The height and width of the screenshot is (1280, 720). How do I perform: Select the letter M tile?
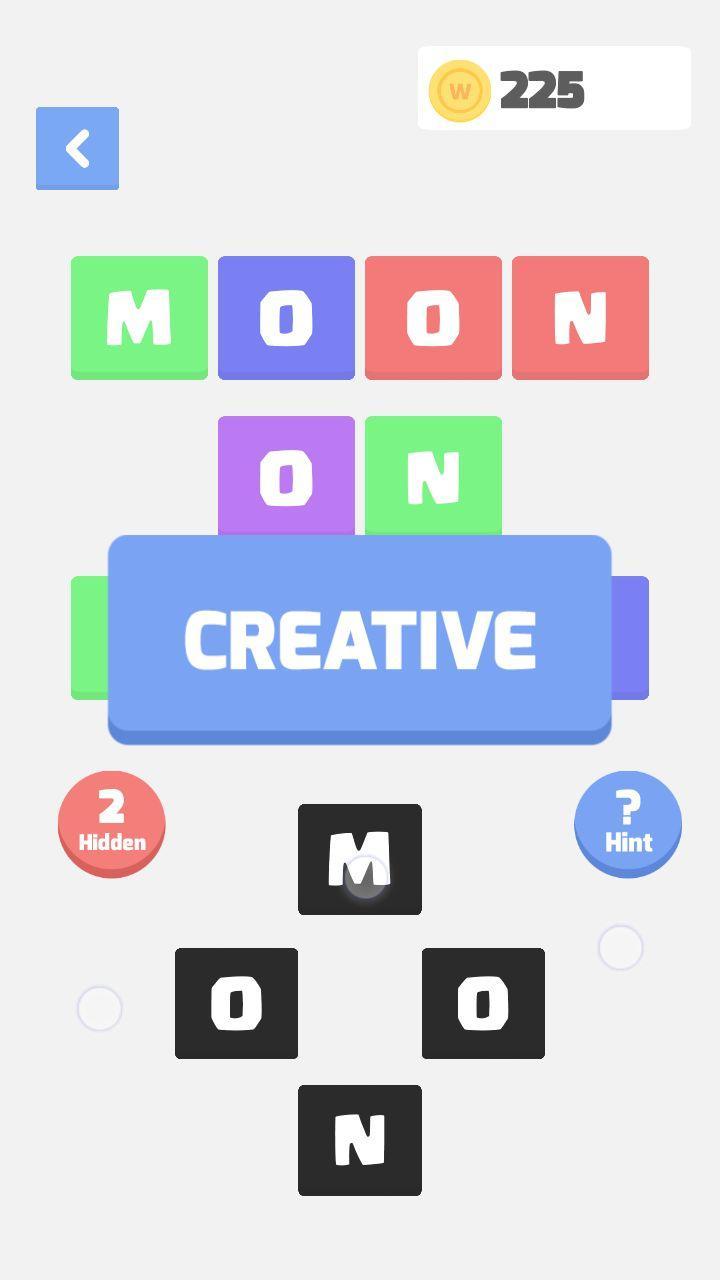359,859
